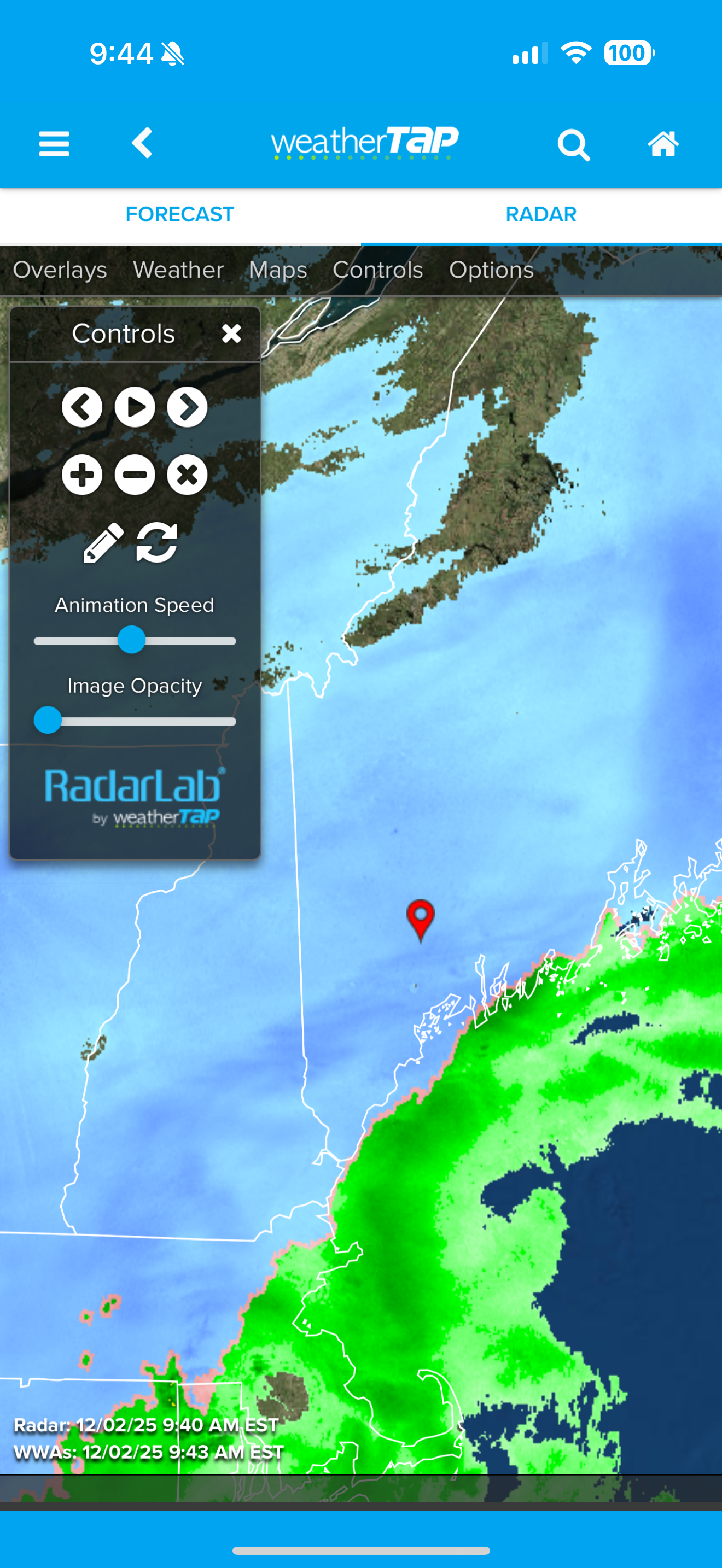Close the Controls panel
722x1568 pixels.
point(231,333)
